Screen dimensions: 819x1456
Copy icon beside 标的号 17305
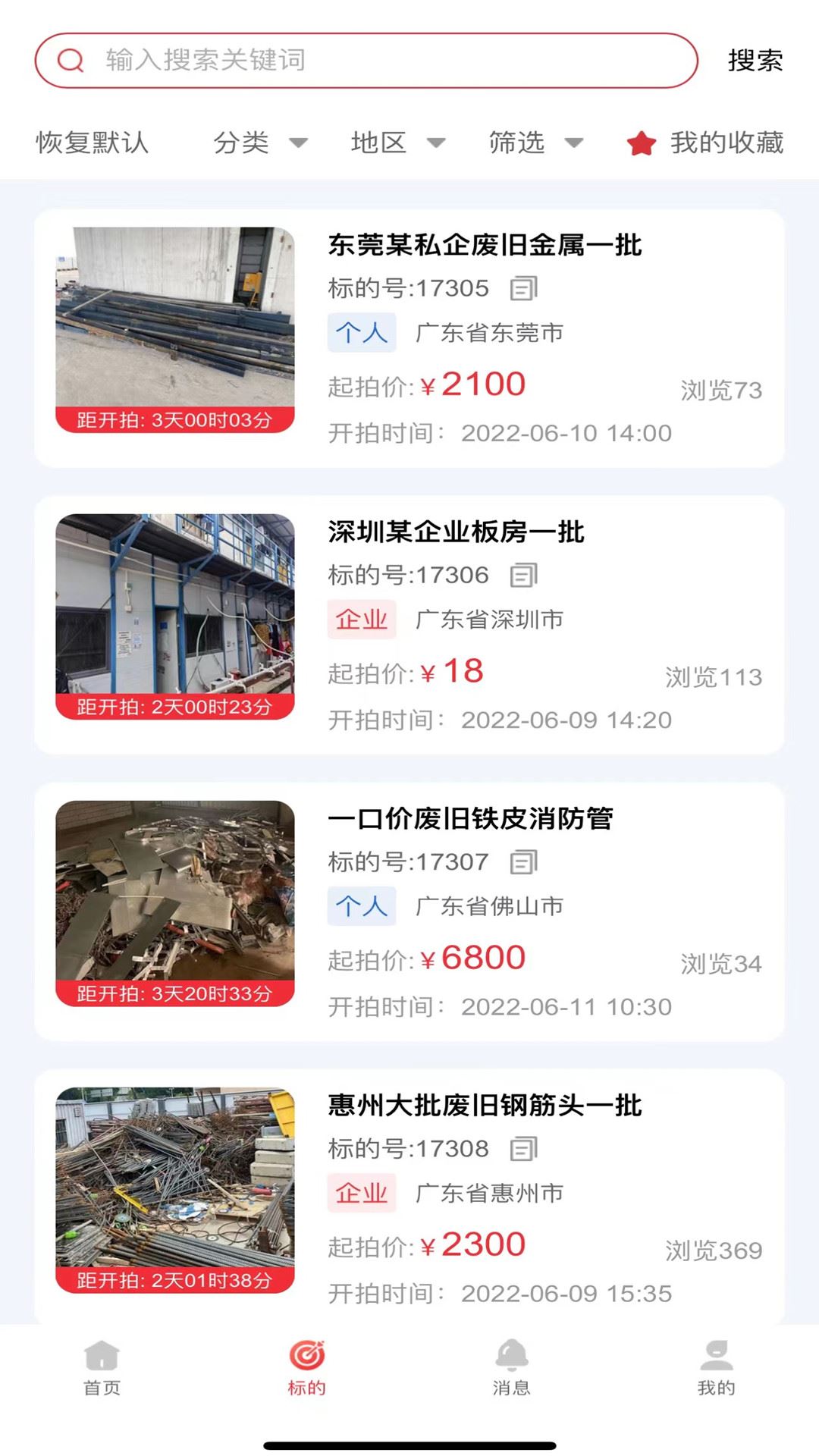[523, 288]
